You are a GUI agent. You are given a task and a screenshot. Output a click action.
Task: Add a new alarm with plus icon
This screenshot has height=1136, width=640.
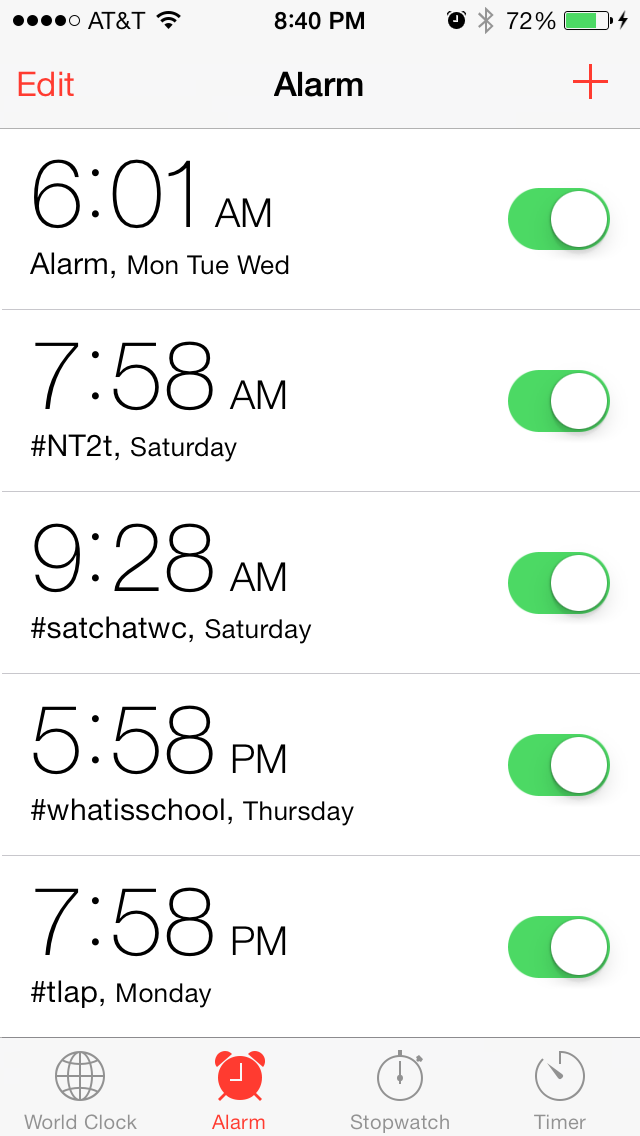(x=590, y=82)
